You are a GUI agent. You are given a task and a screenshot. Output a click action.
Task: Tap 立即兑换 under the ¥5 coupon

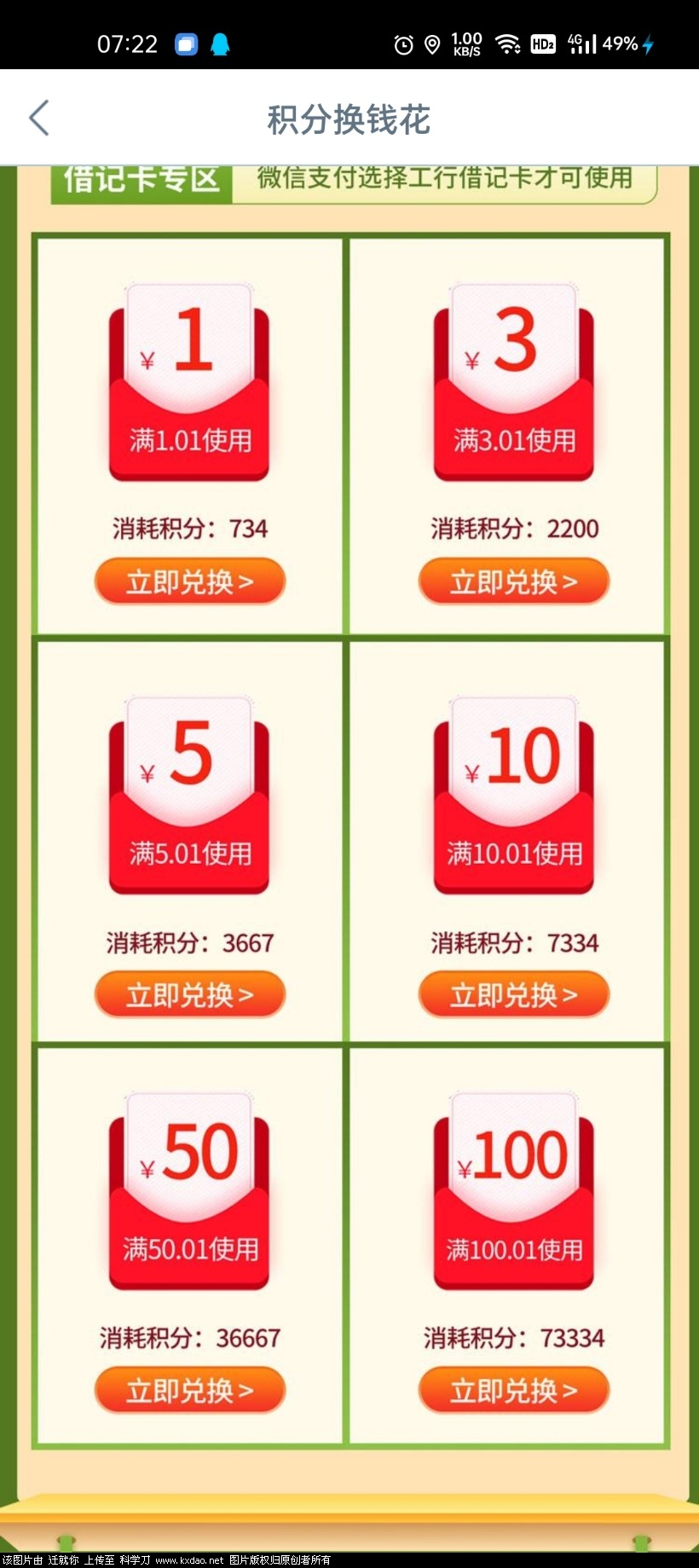189,994
